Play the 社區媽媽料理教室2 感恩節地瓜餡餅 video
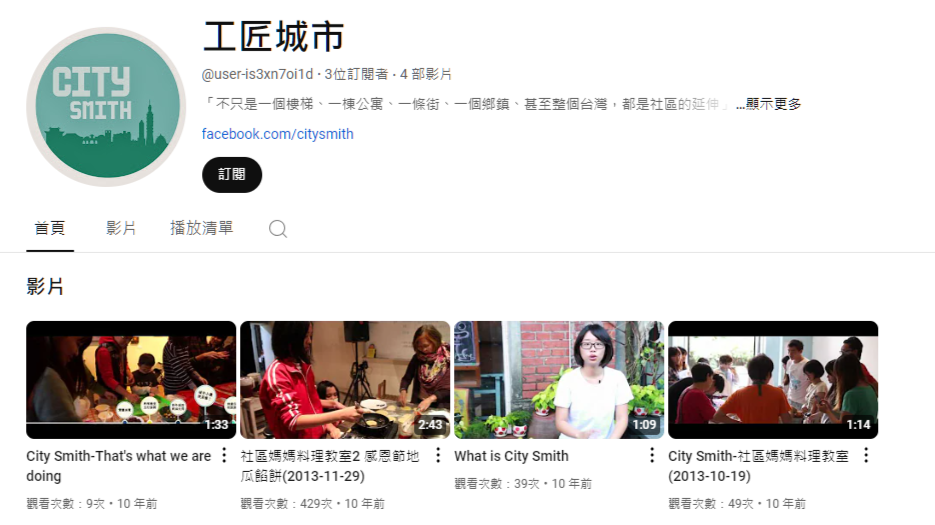Viewport: 935px width, 525px height. pos(345,380)
